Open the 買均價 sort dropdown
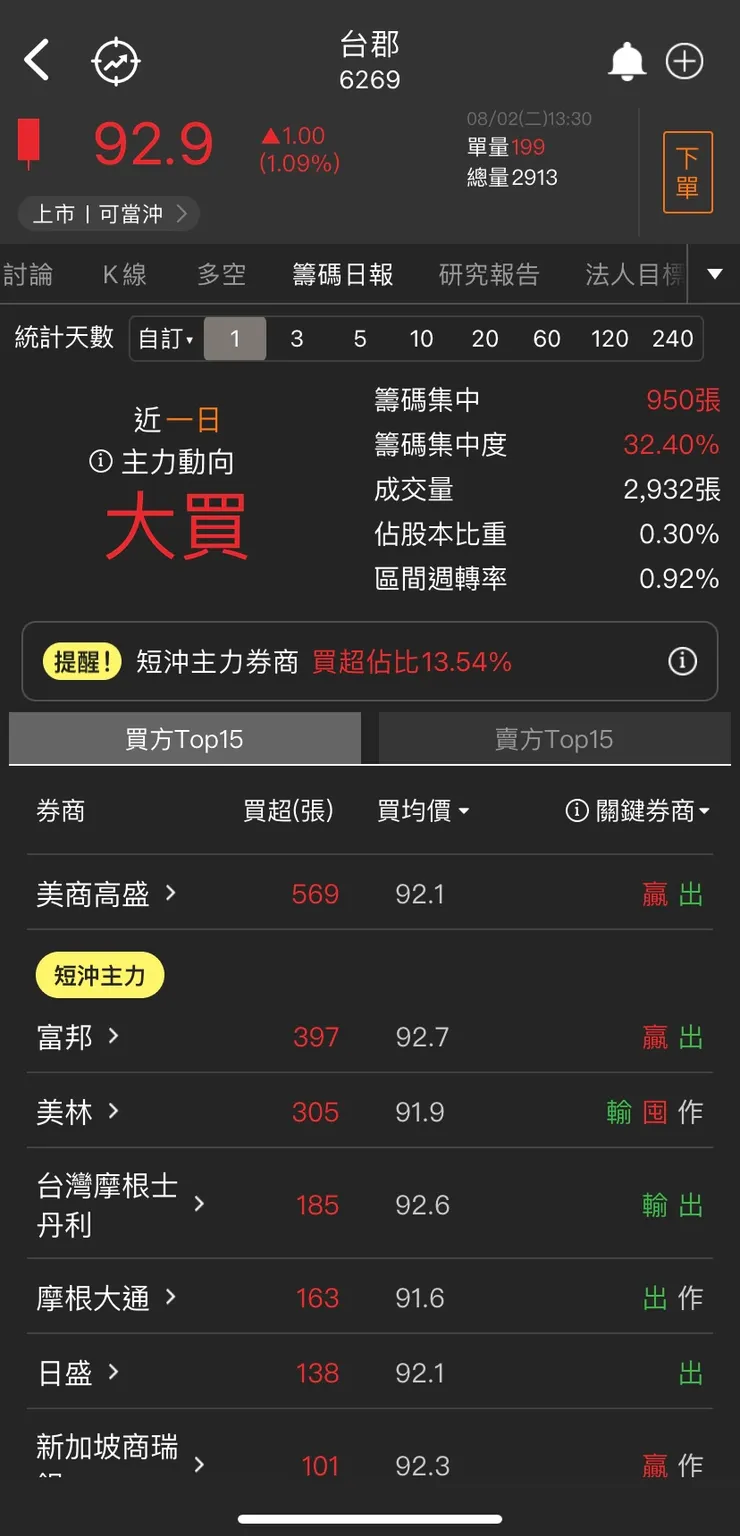The height and width of the screenshot is (1536, 740). point(423,811)
